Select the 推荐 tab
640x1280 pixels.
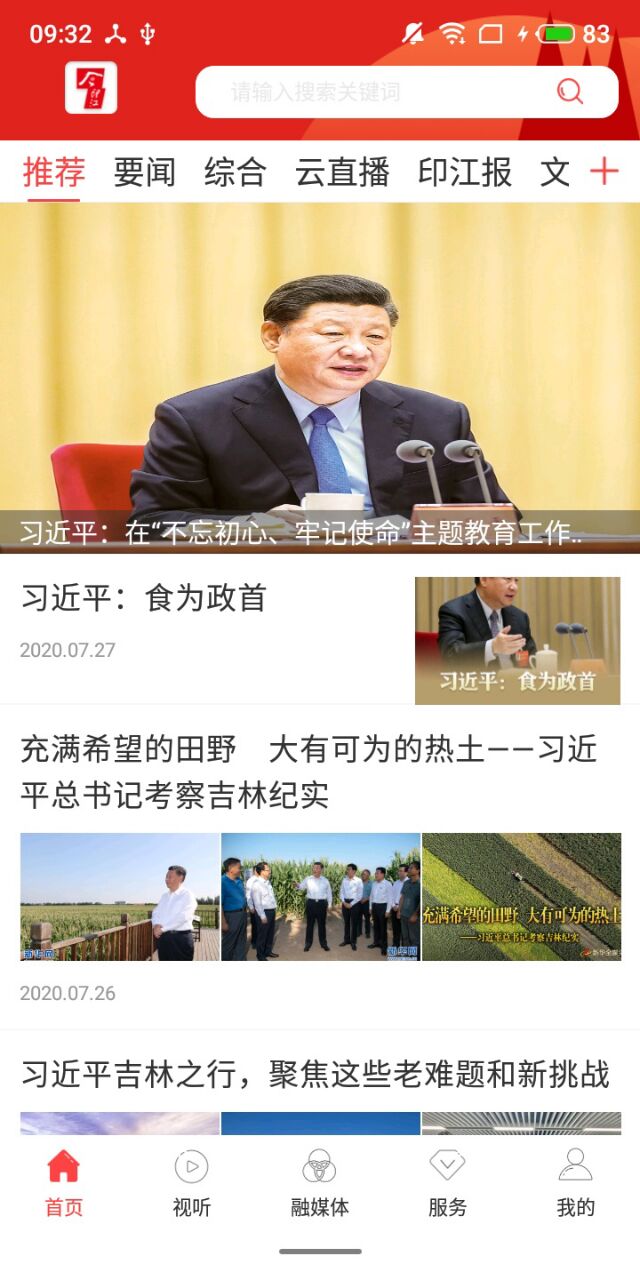(x=54, y=172)
